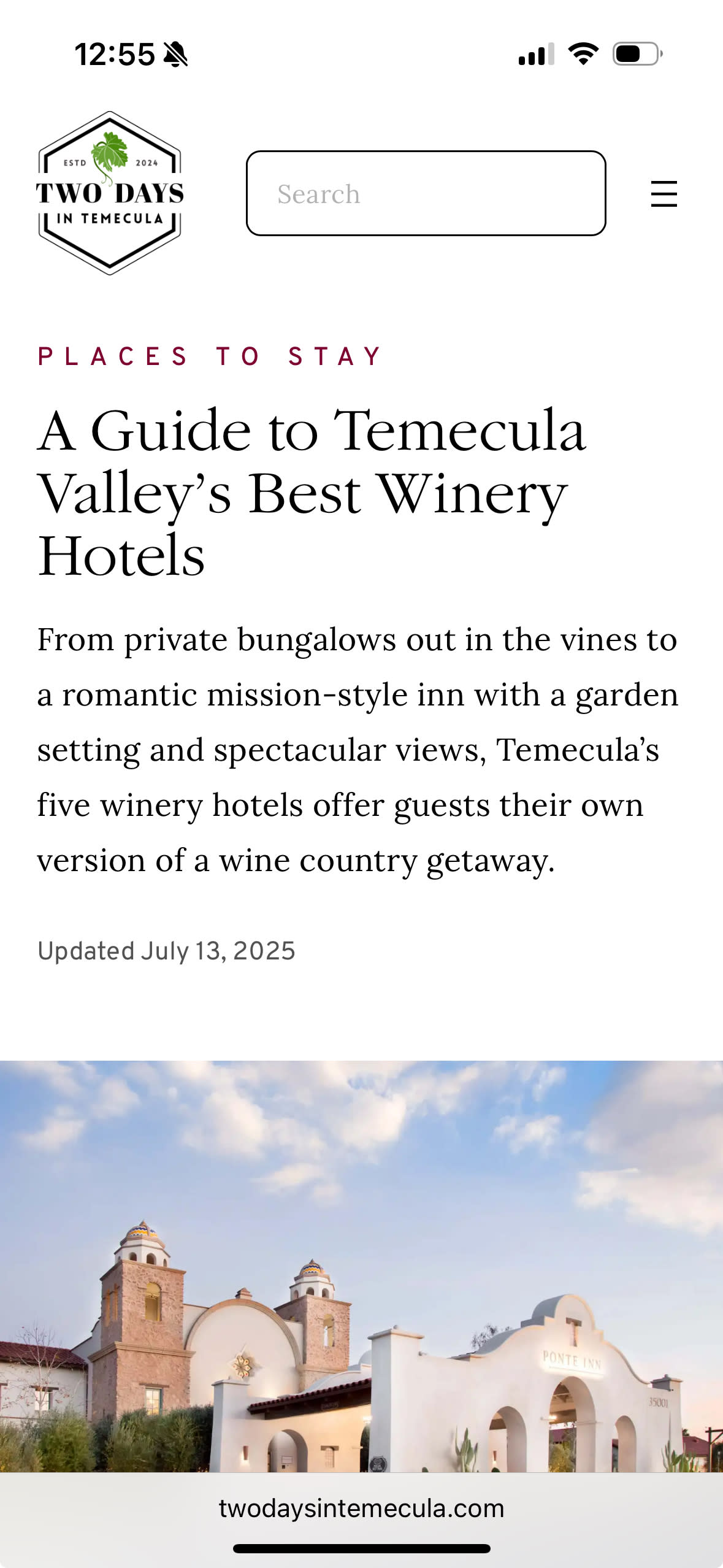
Task: Tap the Search field
Action: [x=426, y=193]
